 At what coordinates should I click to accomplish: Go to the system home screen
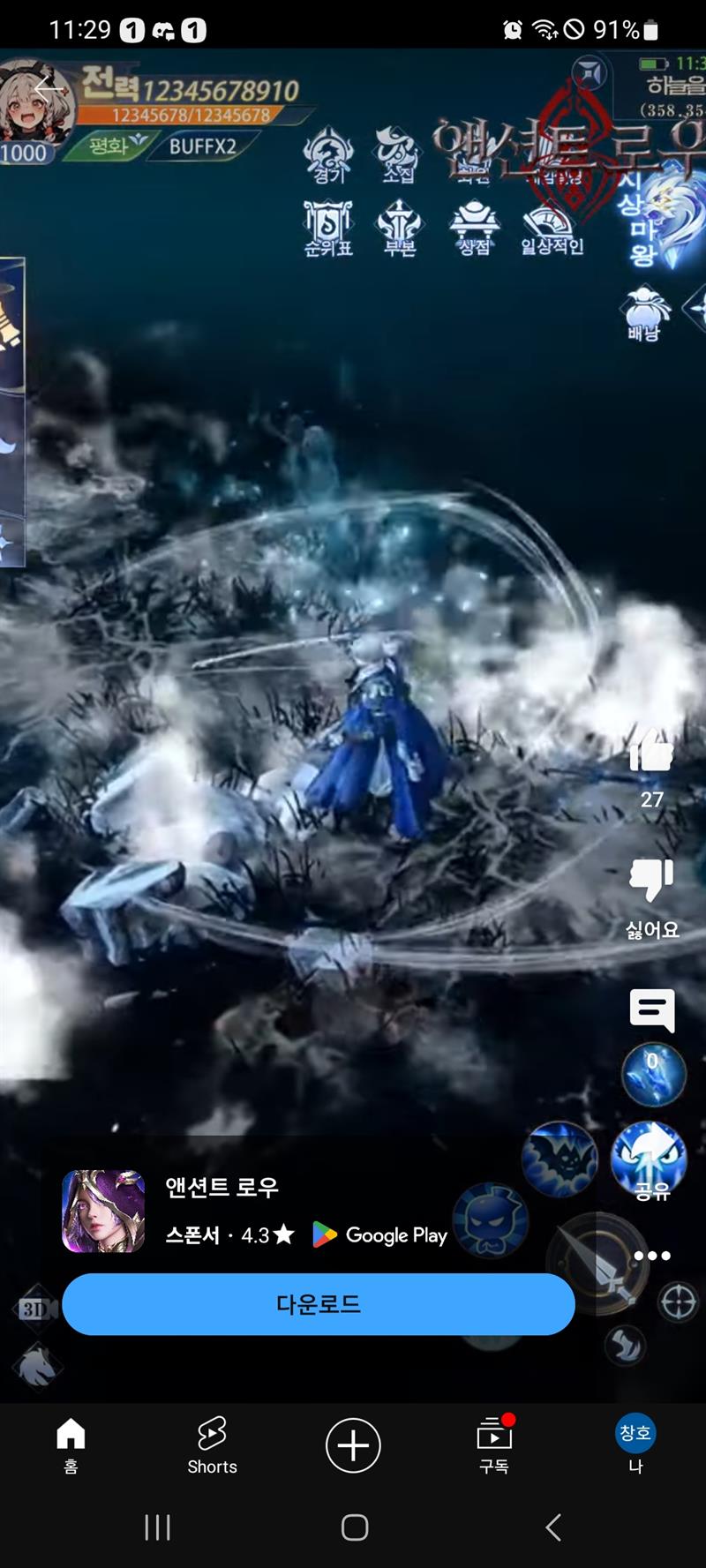tap(354, 1527)
